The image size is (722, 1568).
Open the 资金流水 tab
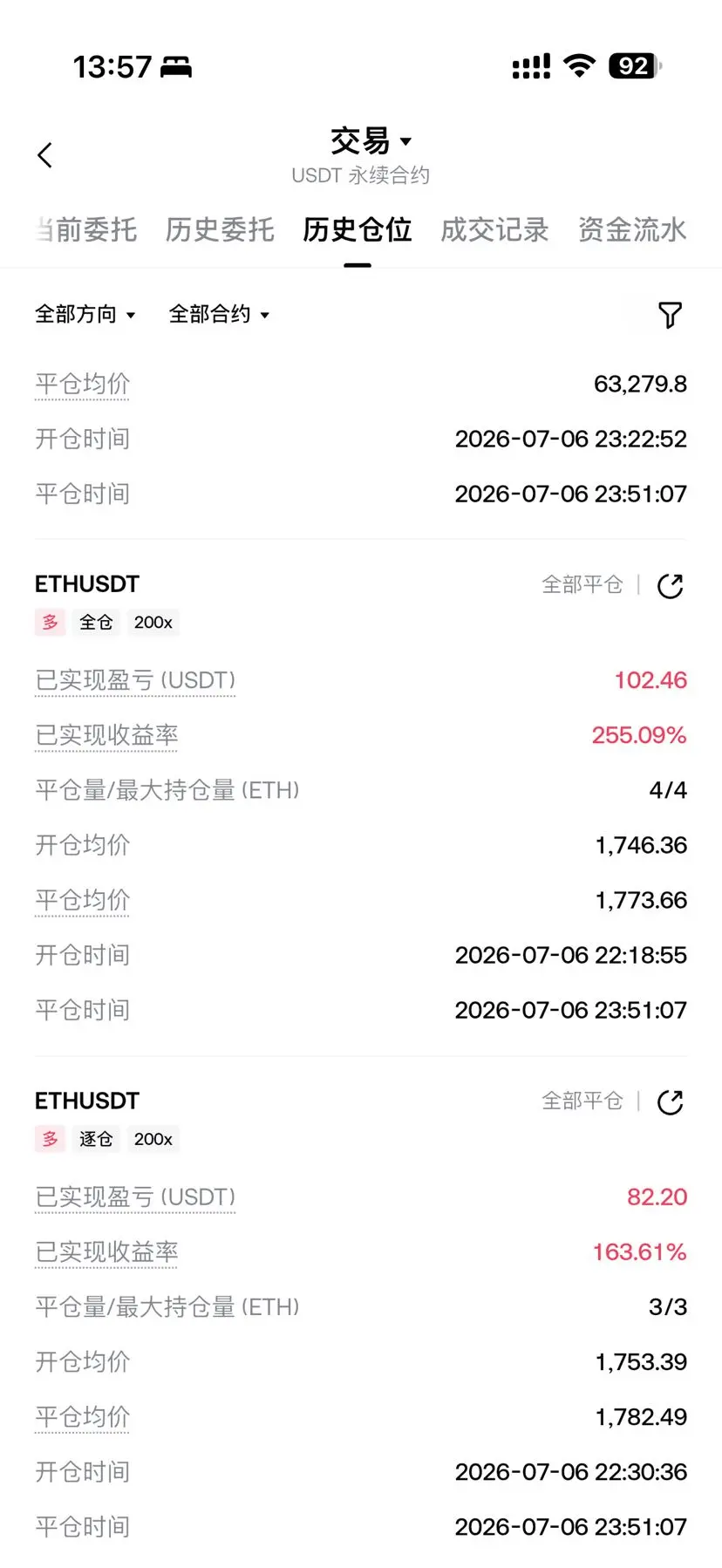[x=632, y=229]
